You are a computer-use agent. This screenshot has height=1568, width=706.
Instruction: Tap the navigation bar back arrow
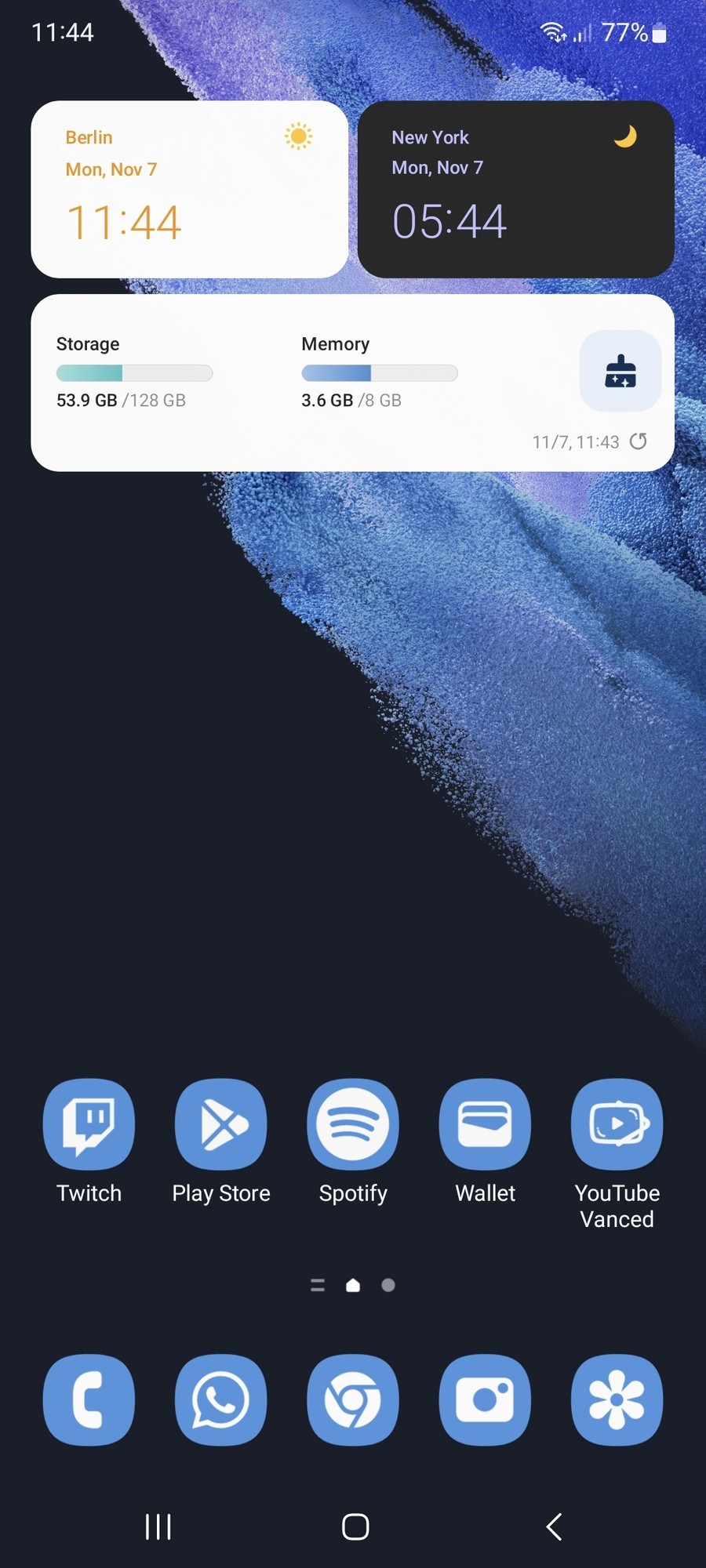pos(554,1526)
